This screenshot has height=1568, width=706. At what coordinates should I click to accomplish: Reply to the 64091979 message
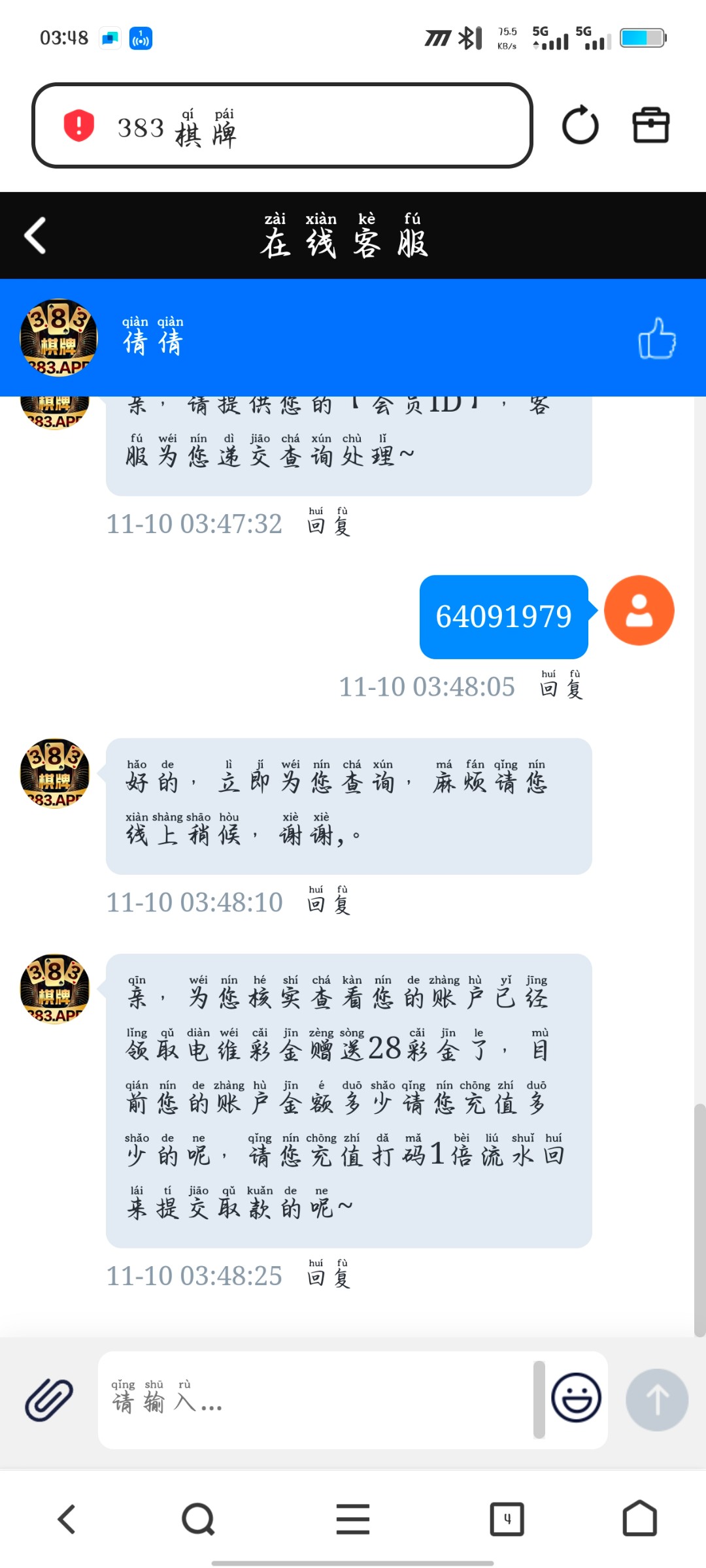coord(561,687)
